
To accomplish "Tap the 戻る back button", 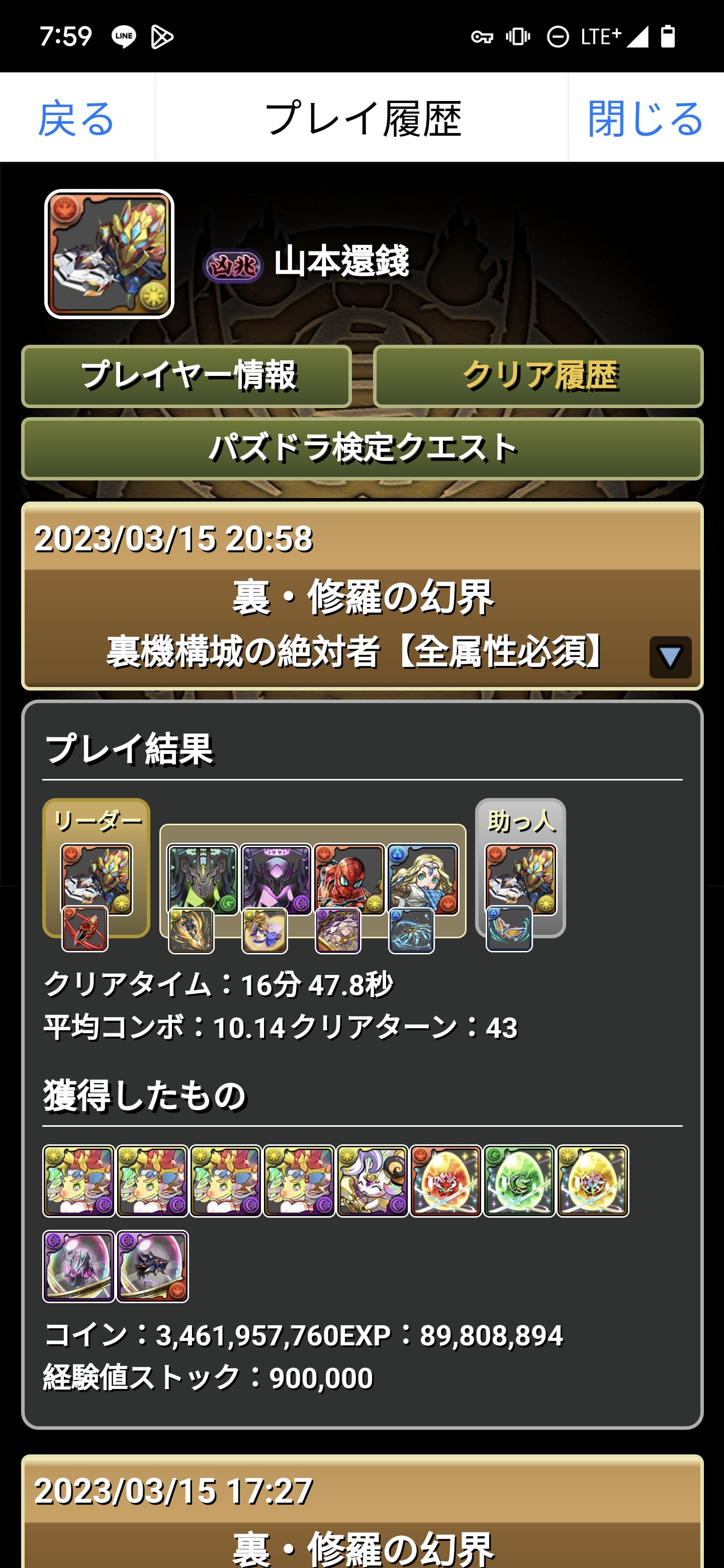I will coord(77,118).
